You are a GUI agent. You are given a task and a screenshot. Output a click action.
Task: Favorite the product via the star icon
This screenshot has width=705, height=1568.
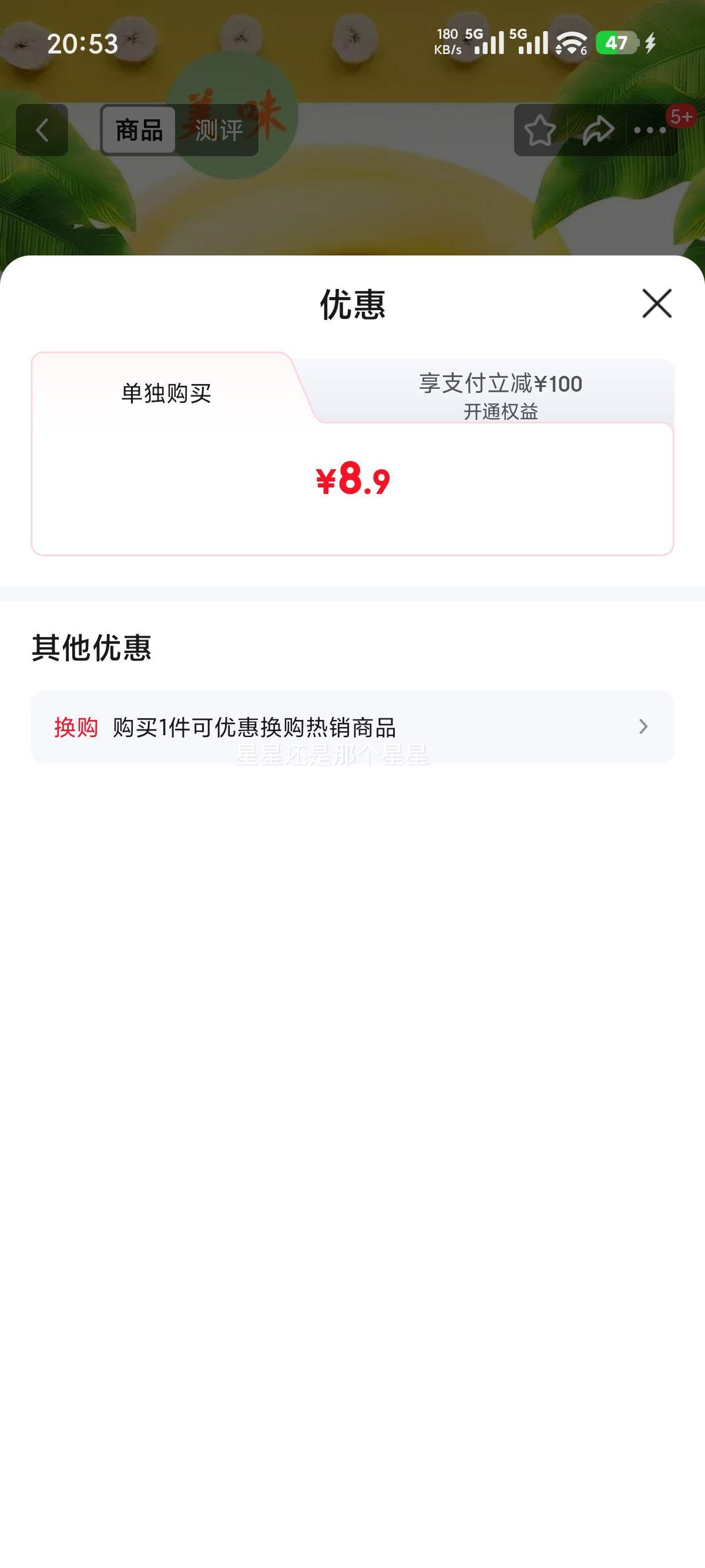[539, 129]
